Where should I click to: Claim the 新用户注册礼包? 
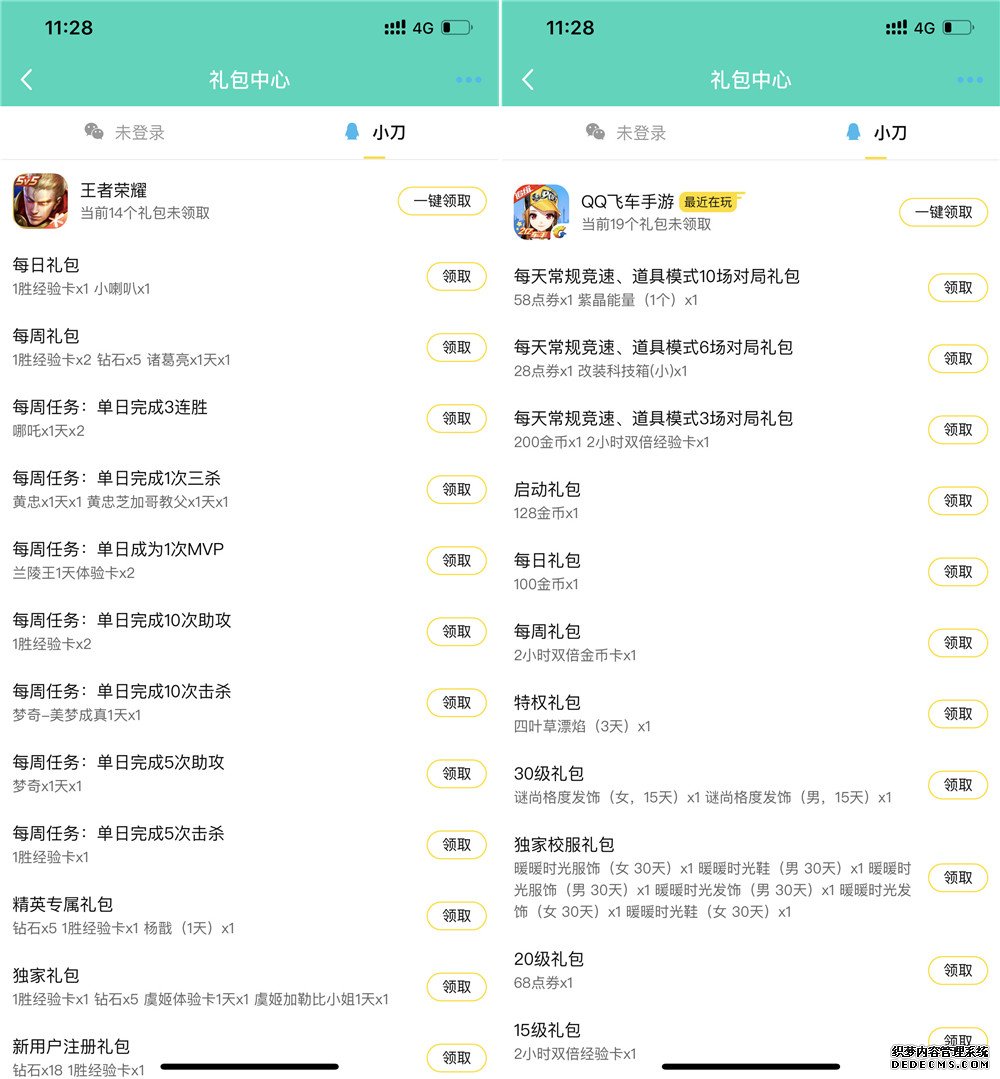pos(457,1057)
